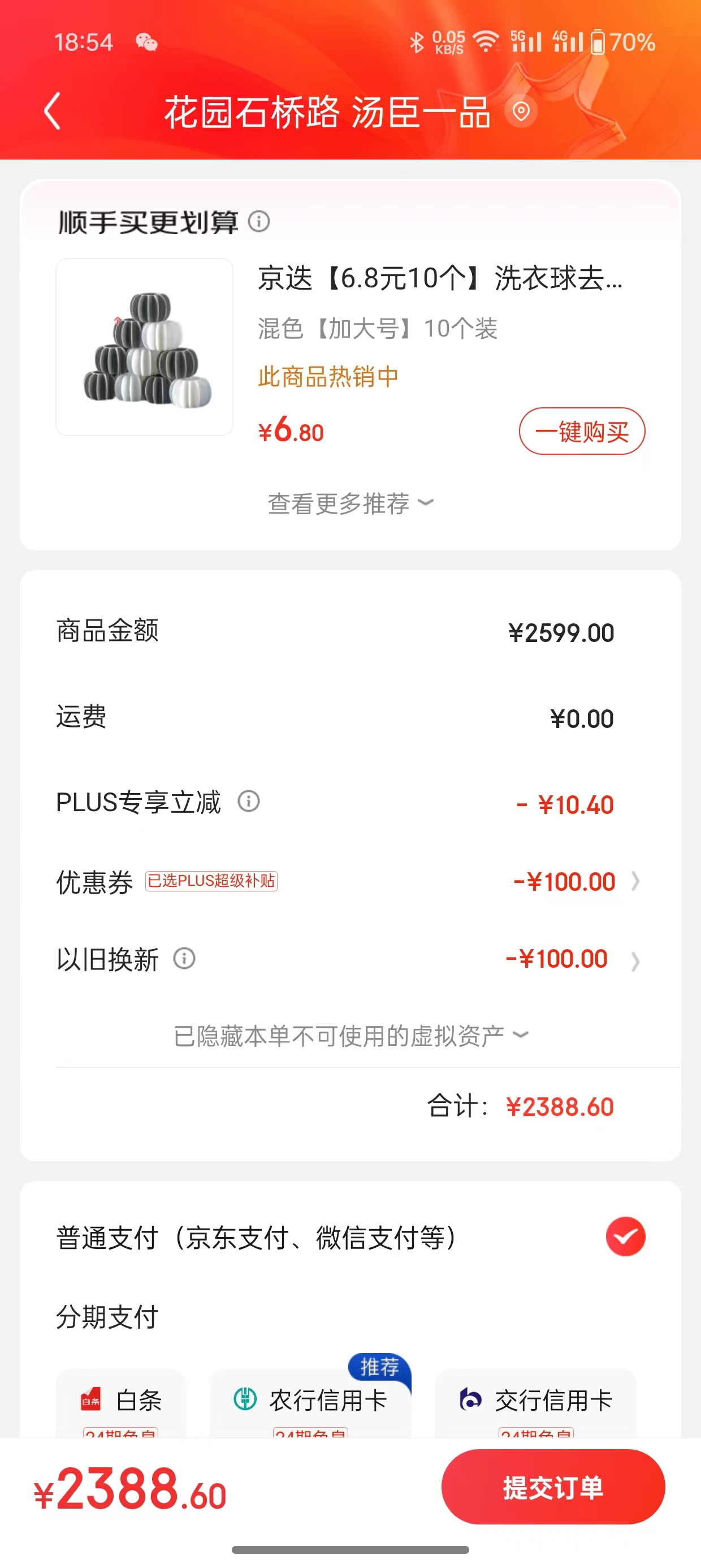Viewport: 701px width, 1568px height.
Task: Open the location pin beside 汤臣一品
Action: (520, 112)
